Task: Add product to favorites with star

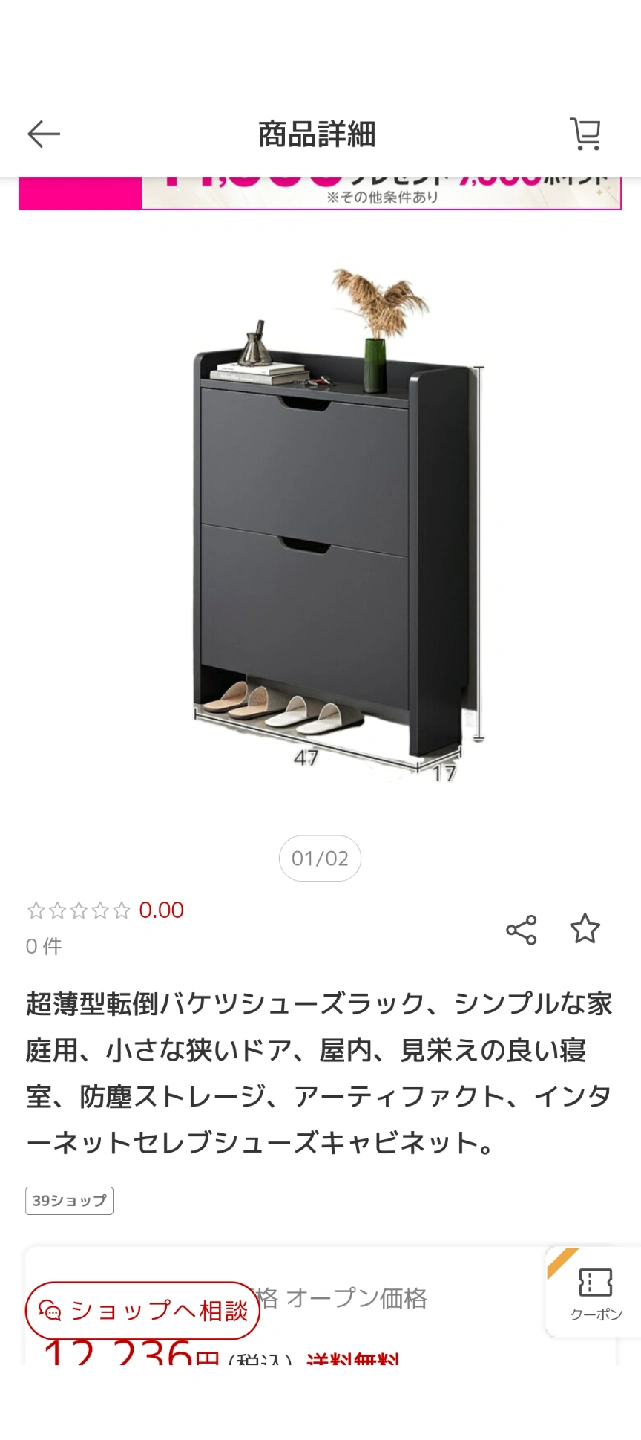Action: pyautogui.click(x=585, y=929)
